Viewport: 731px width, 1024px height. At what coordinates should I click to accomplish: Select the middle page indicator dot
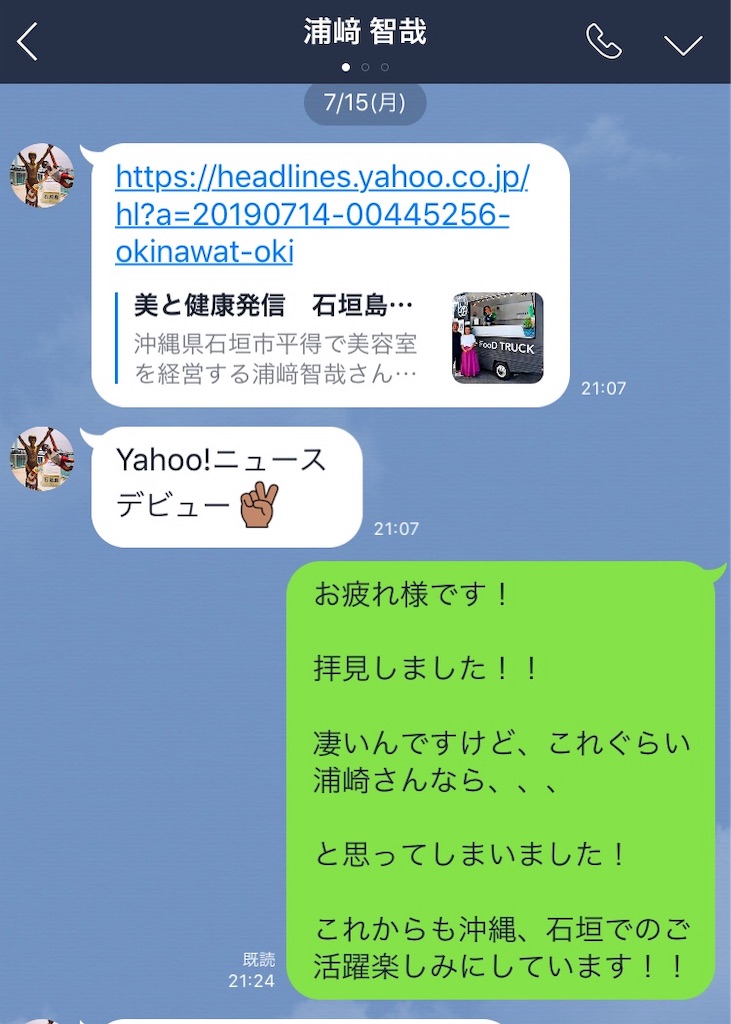pos(365,66)
